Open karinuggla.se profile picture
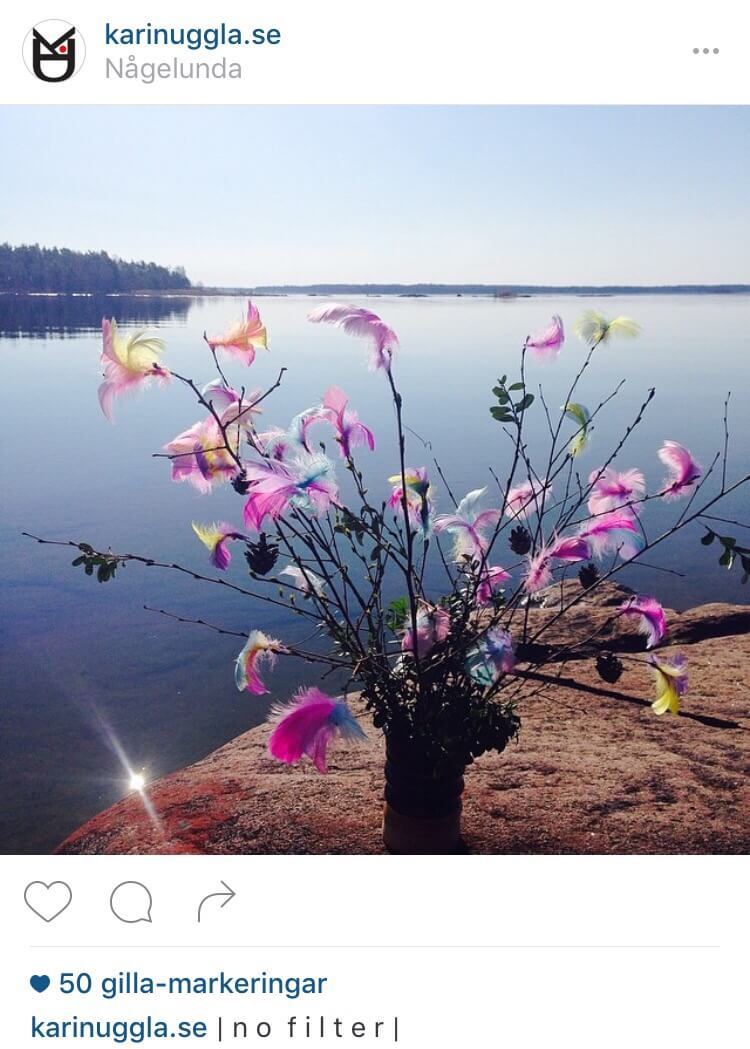The width and height of the screenshot is (750, 1049). [53, 51]
